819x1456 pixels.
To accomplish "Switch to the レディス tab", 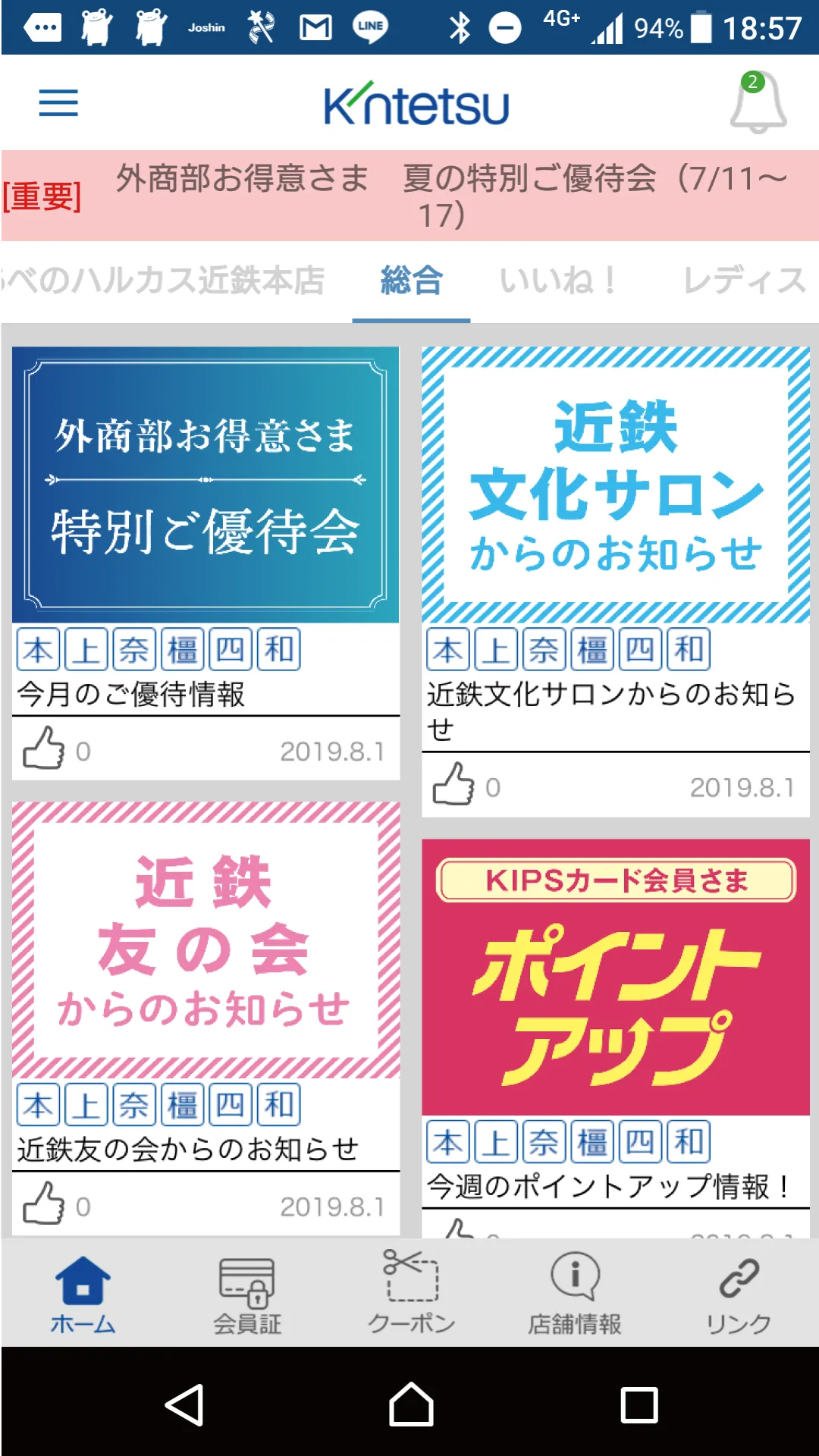I will [x=743, y=281].
